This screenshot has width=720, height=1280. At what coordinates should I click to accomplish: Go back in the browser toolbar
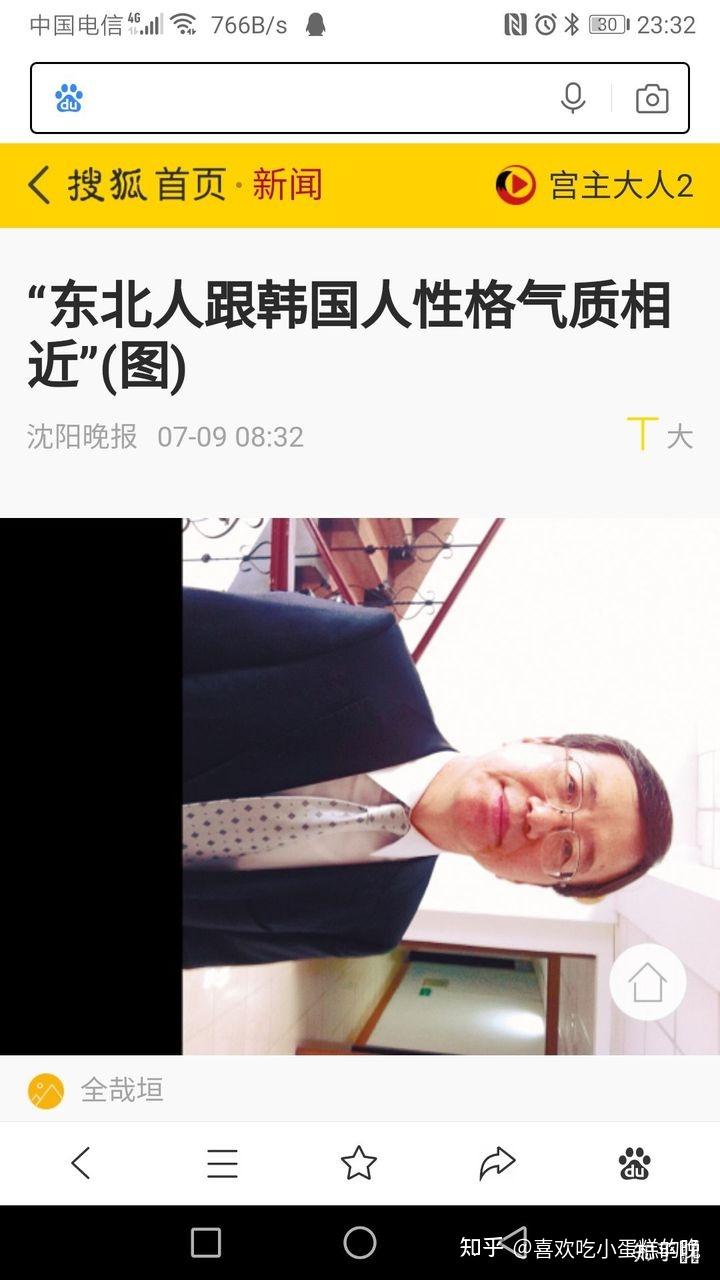81,1163
